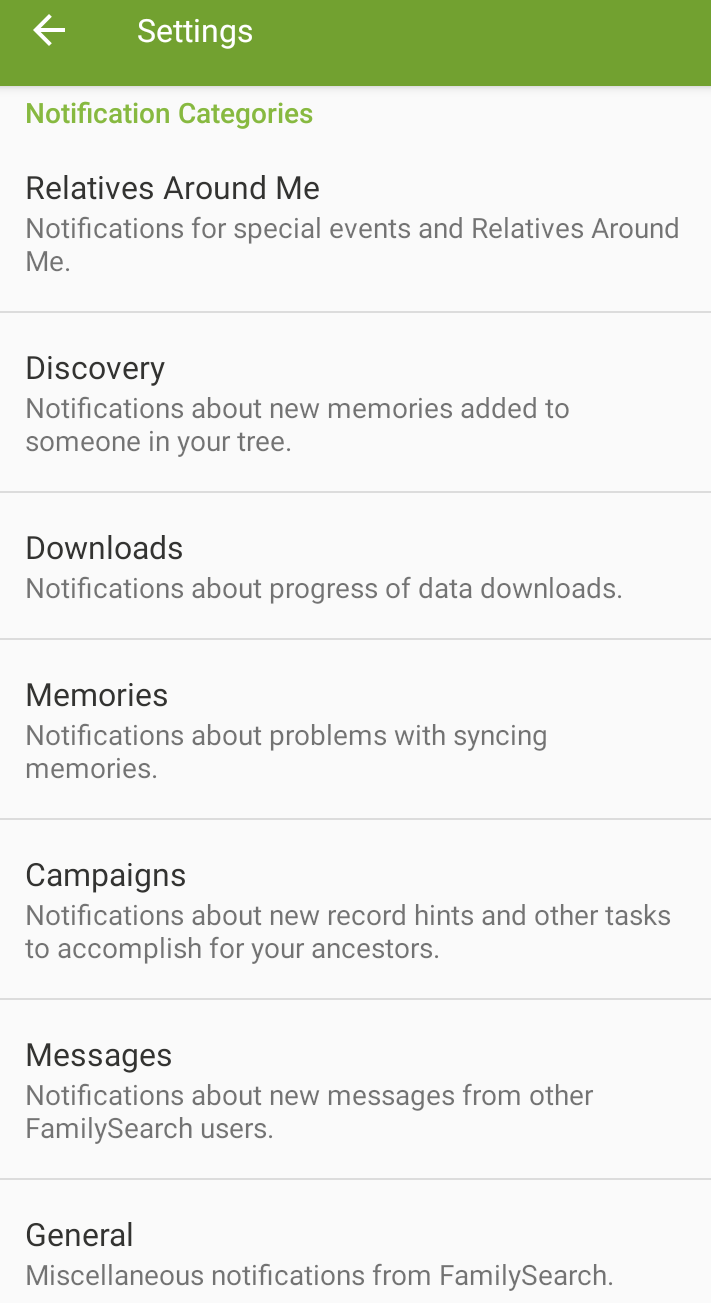Select the Downloads notification category

click(355, 566)
